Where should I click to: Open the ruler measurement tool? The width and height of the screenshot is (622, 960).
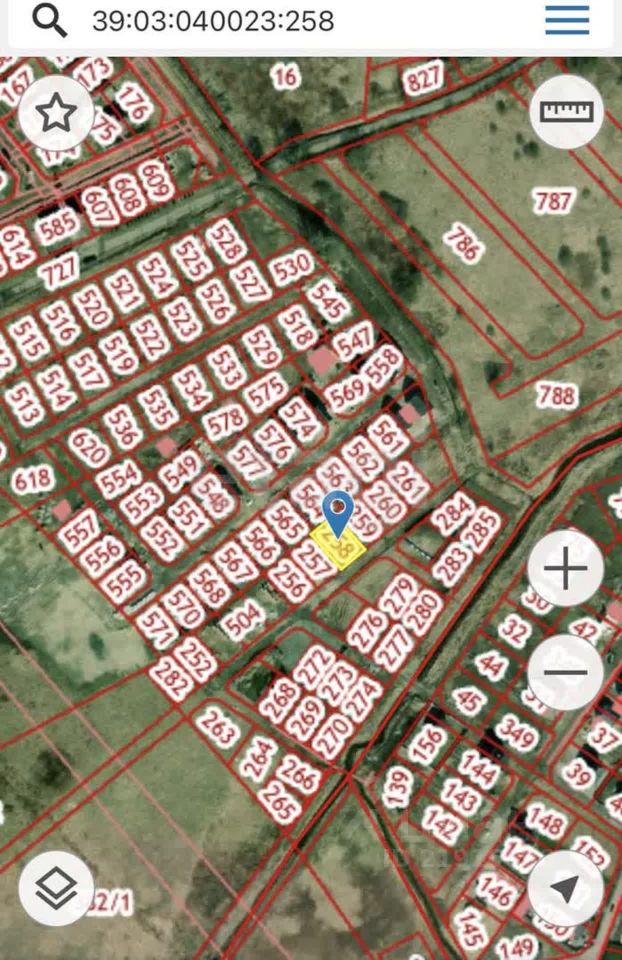pyautogui.click(x=566, y=112)
